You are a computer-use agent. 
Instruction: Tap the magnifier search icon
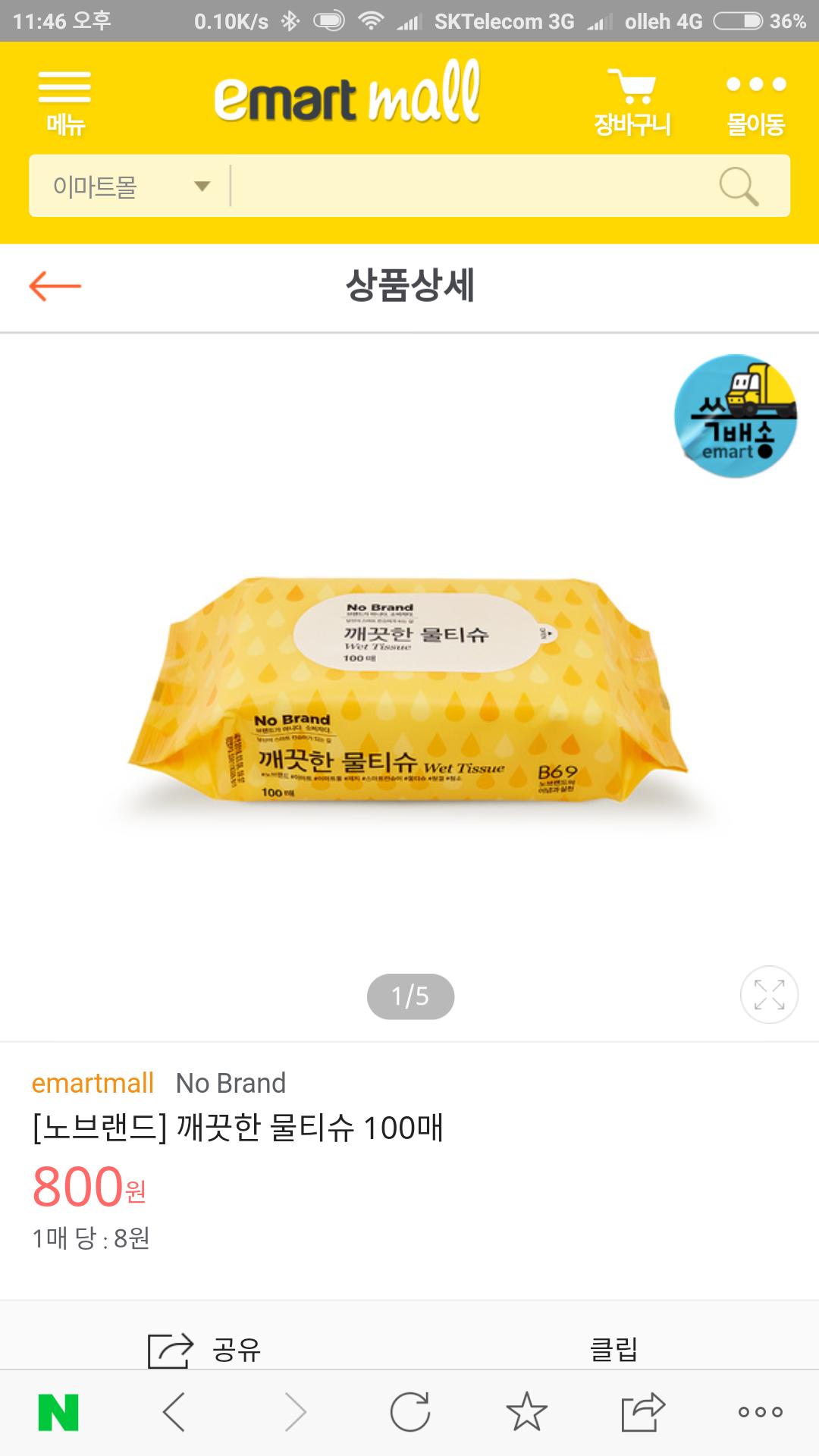[x=739, y=186]
